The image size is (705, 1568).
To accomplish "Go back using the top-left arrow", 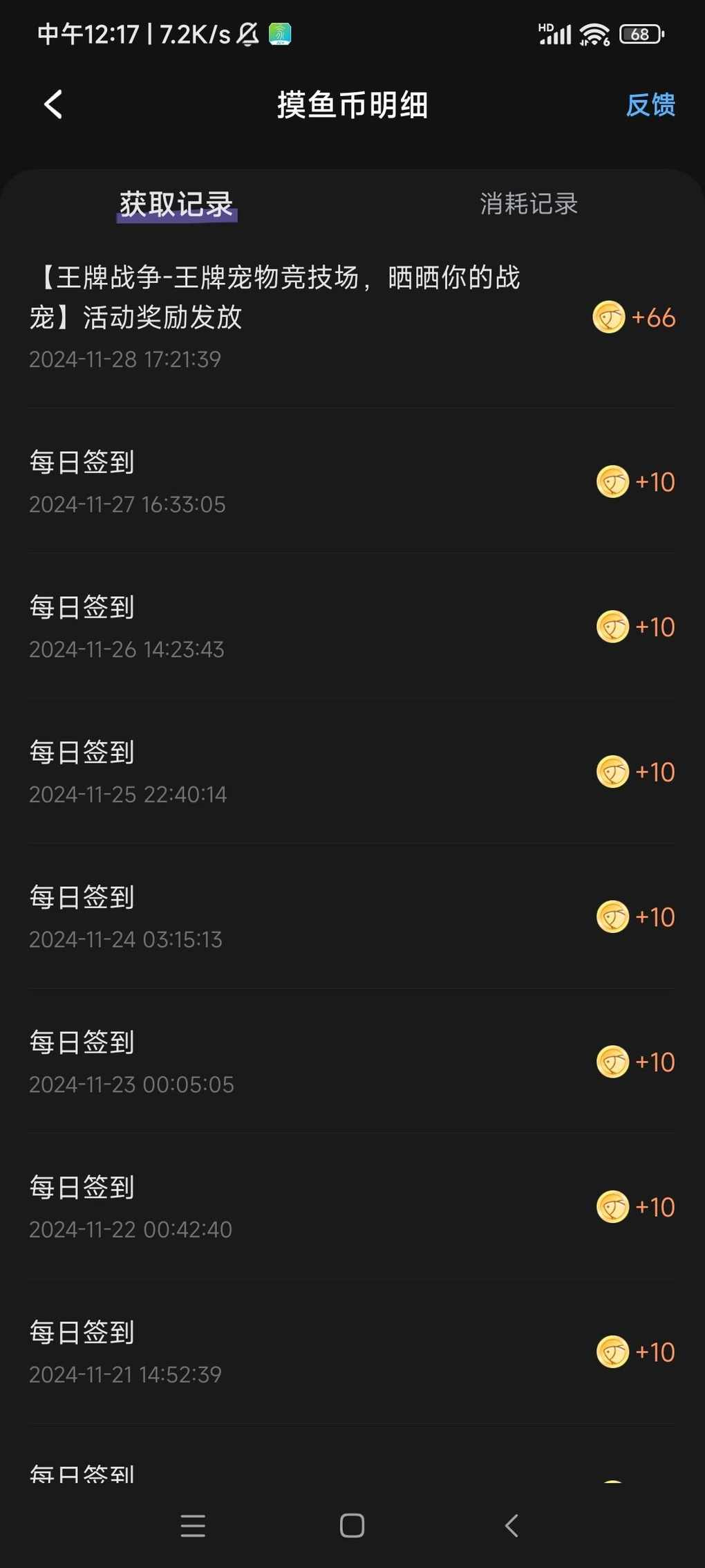I will [x=53, y=104].
